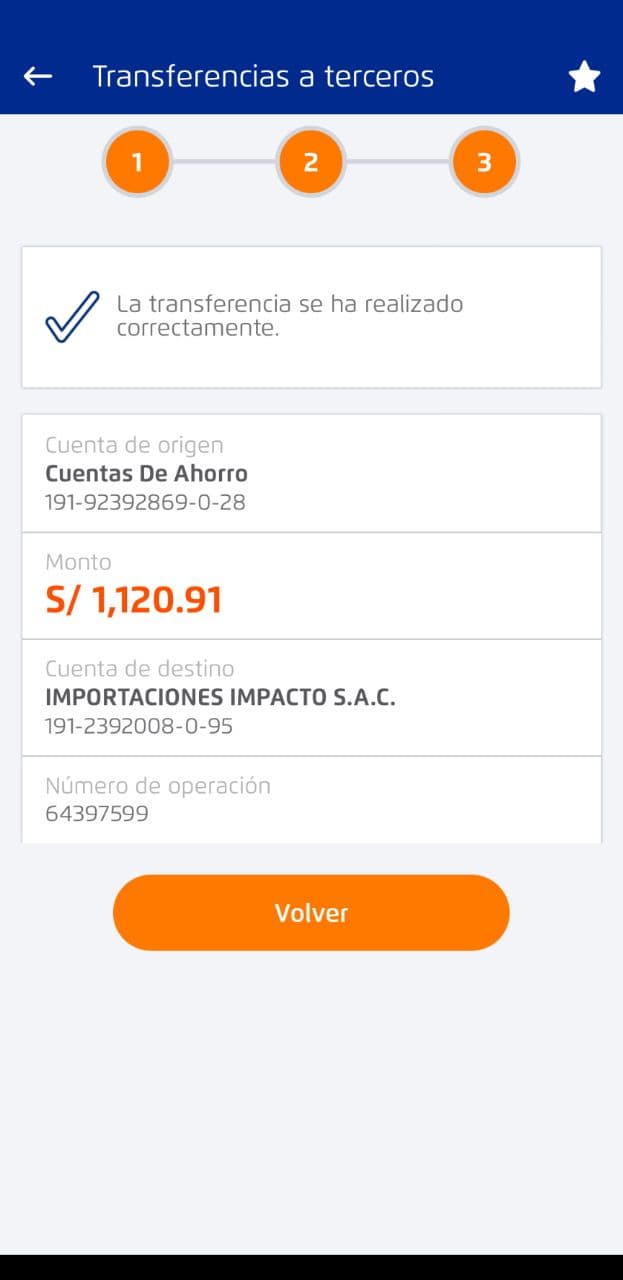
Task: Mark this transfer as favorite with star
Action: (x=584, y=77)
